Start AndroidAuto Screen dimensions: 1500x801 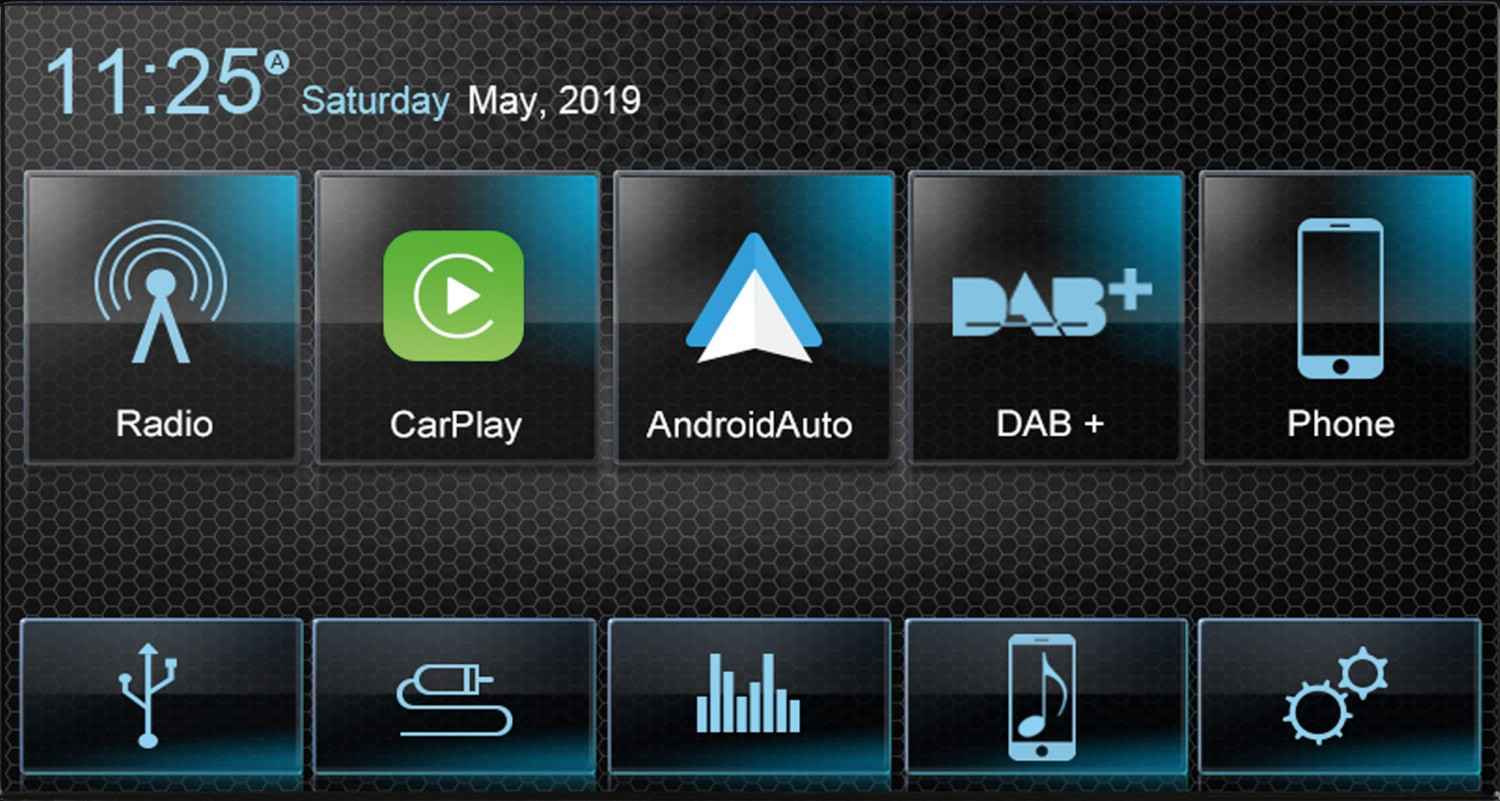click(752, 317)
